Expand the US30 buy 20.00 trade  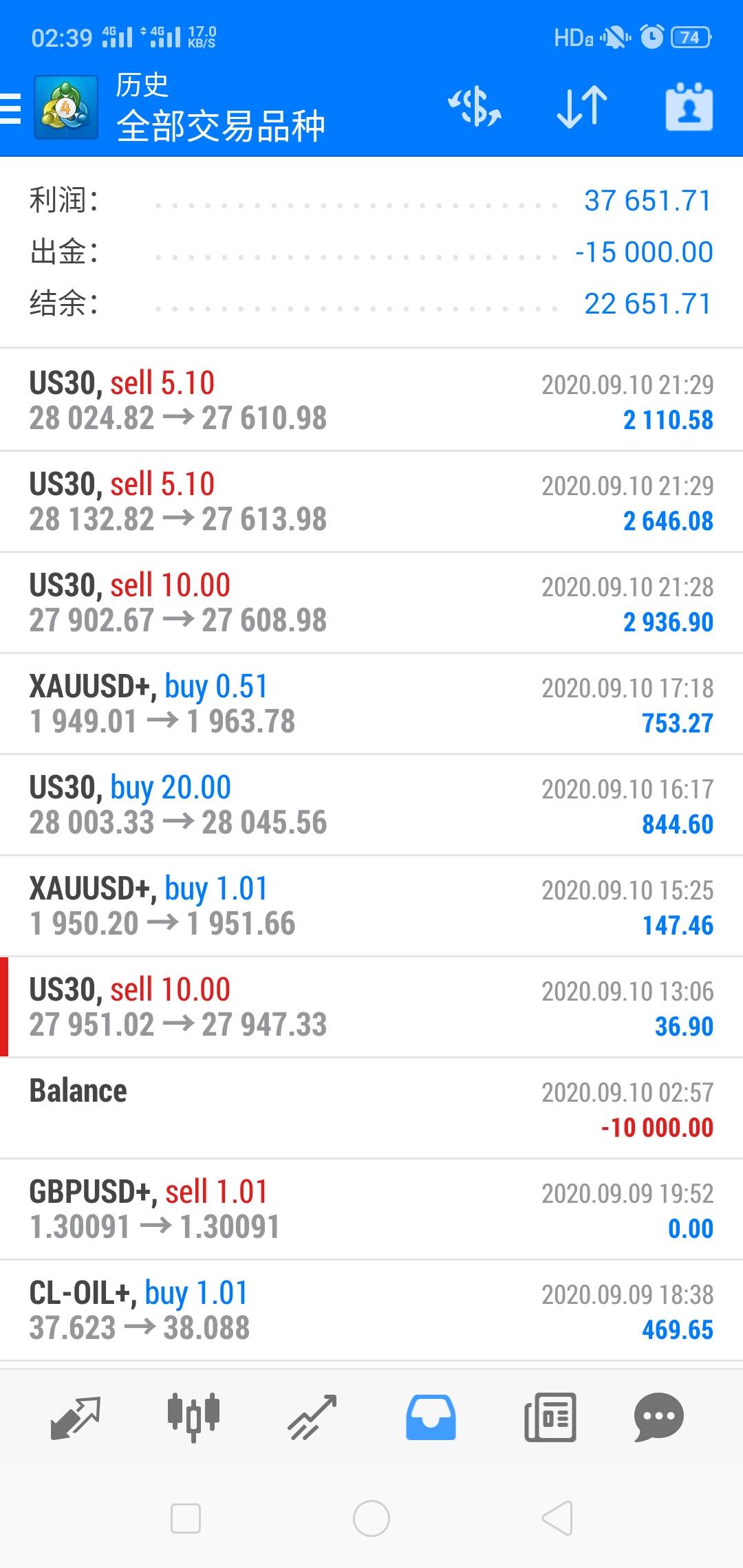tap(371, 805)
